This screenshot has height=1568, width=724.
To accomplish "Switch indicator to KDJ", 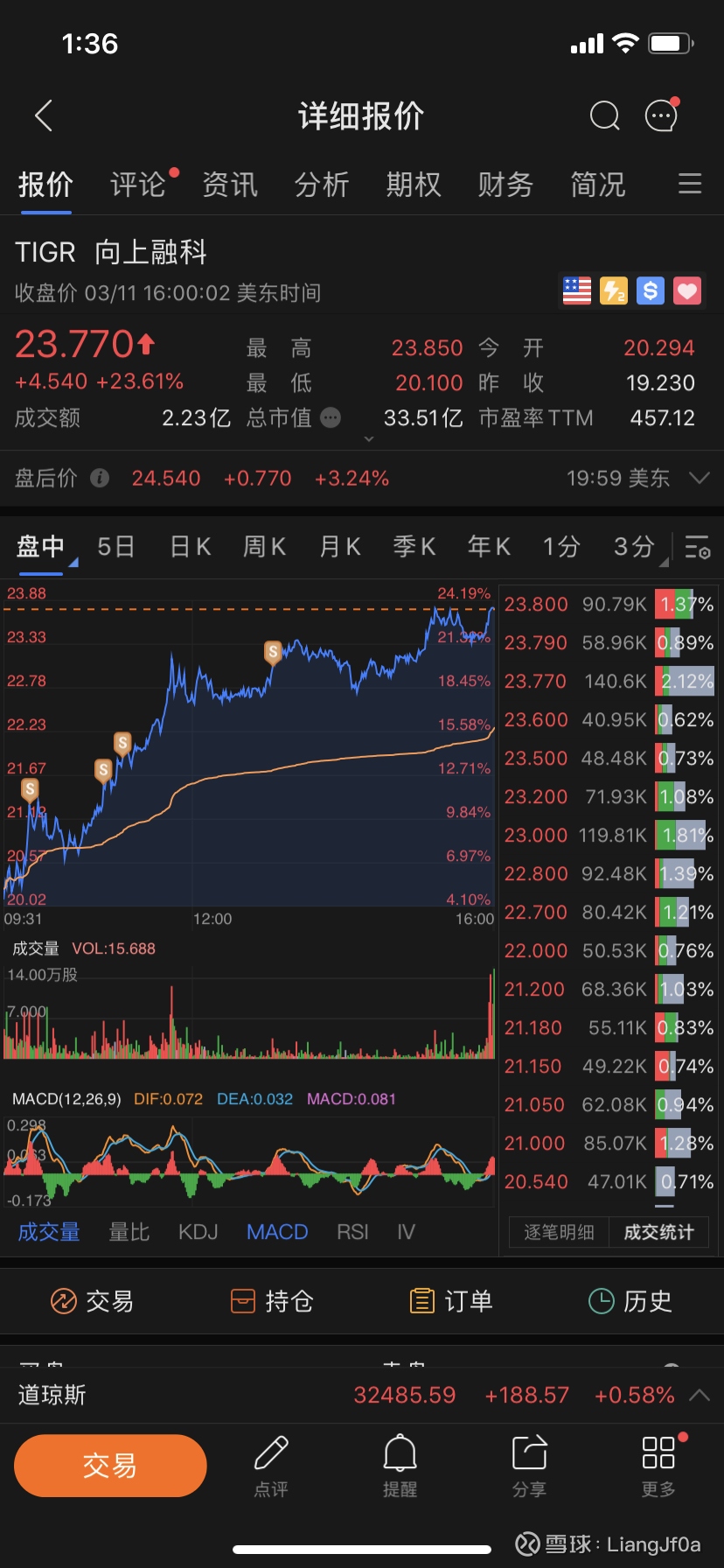I will pyautogui.click(x=198, y=1232).
